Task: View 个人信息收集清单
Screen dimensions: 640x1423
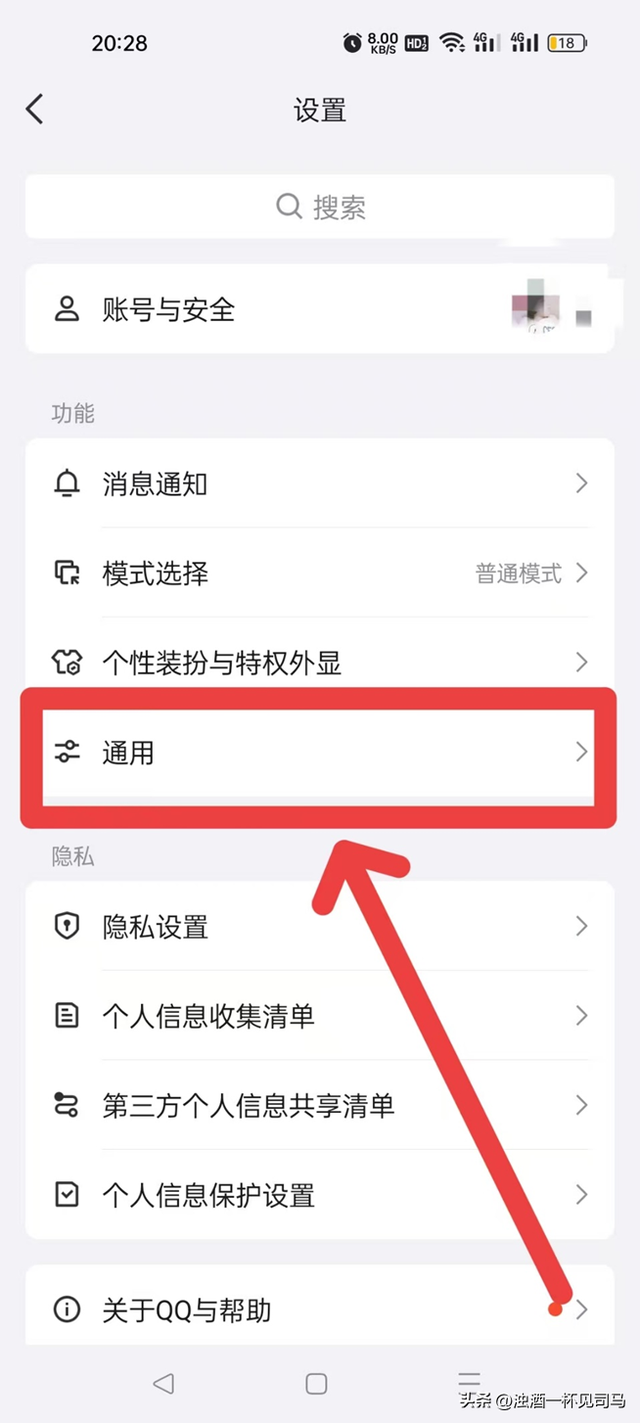Action: click(320, 1017)
